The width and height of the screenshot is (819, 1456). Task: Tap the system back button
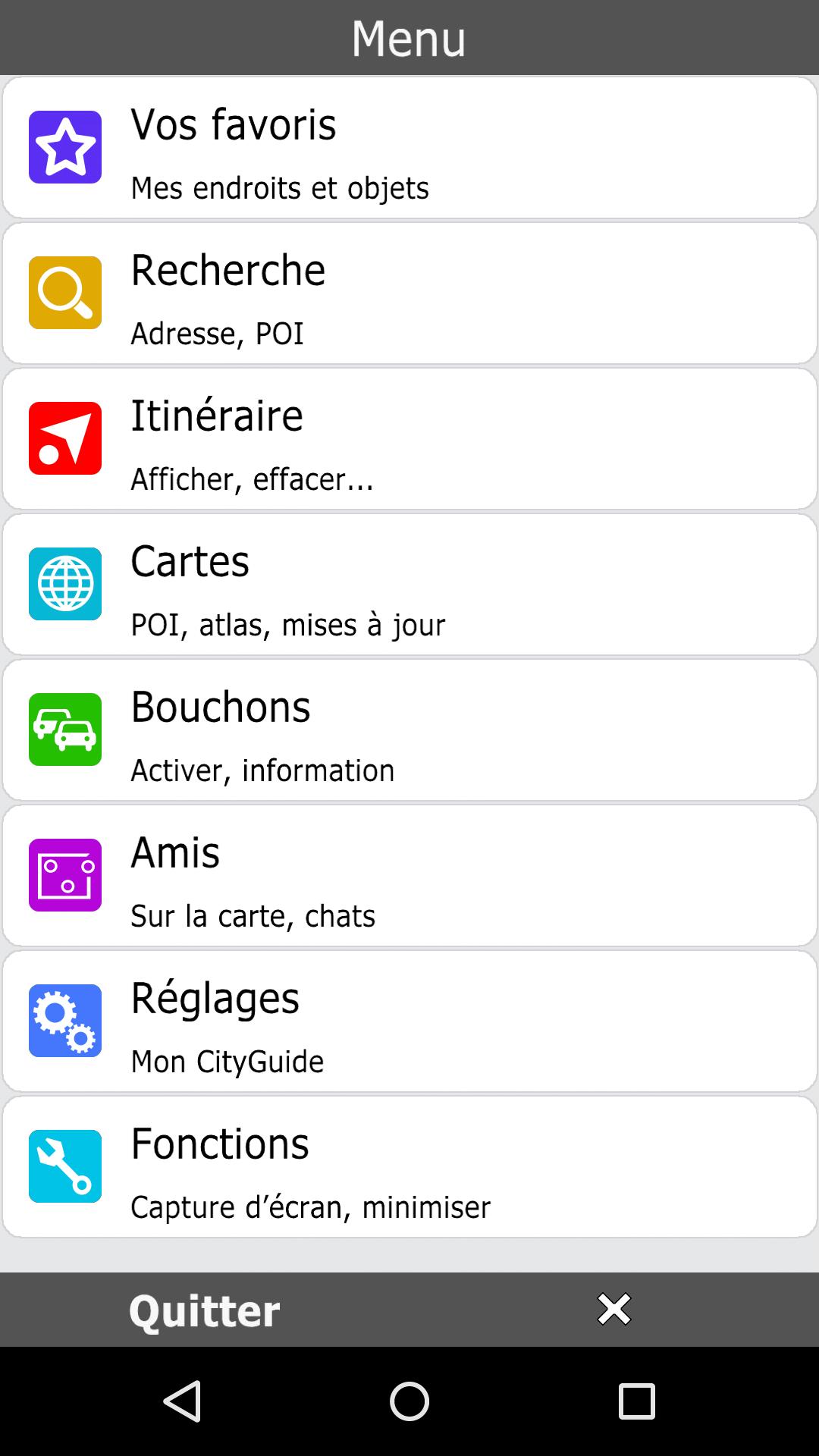coord(182,1401)
